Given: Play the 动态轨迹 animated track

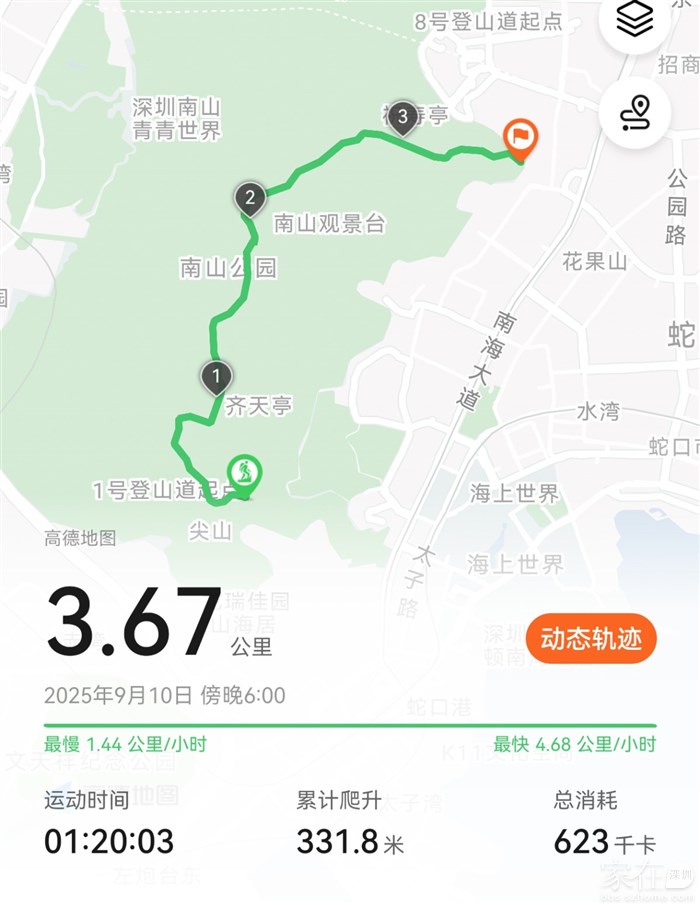Looking at the screenshot, I should click(590, 637).
